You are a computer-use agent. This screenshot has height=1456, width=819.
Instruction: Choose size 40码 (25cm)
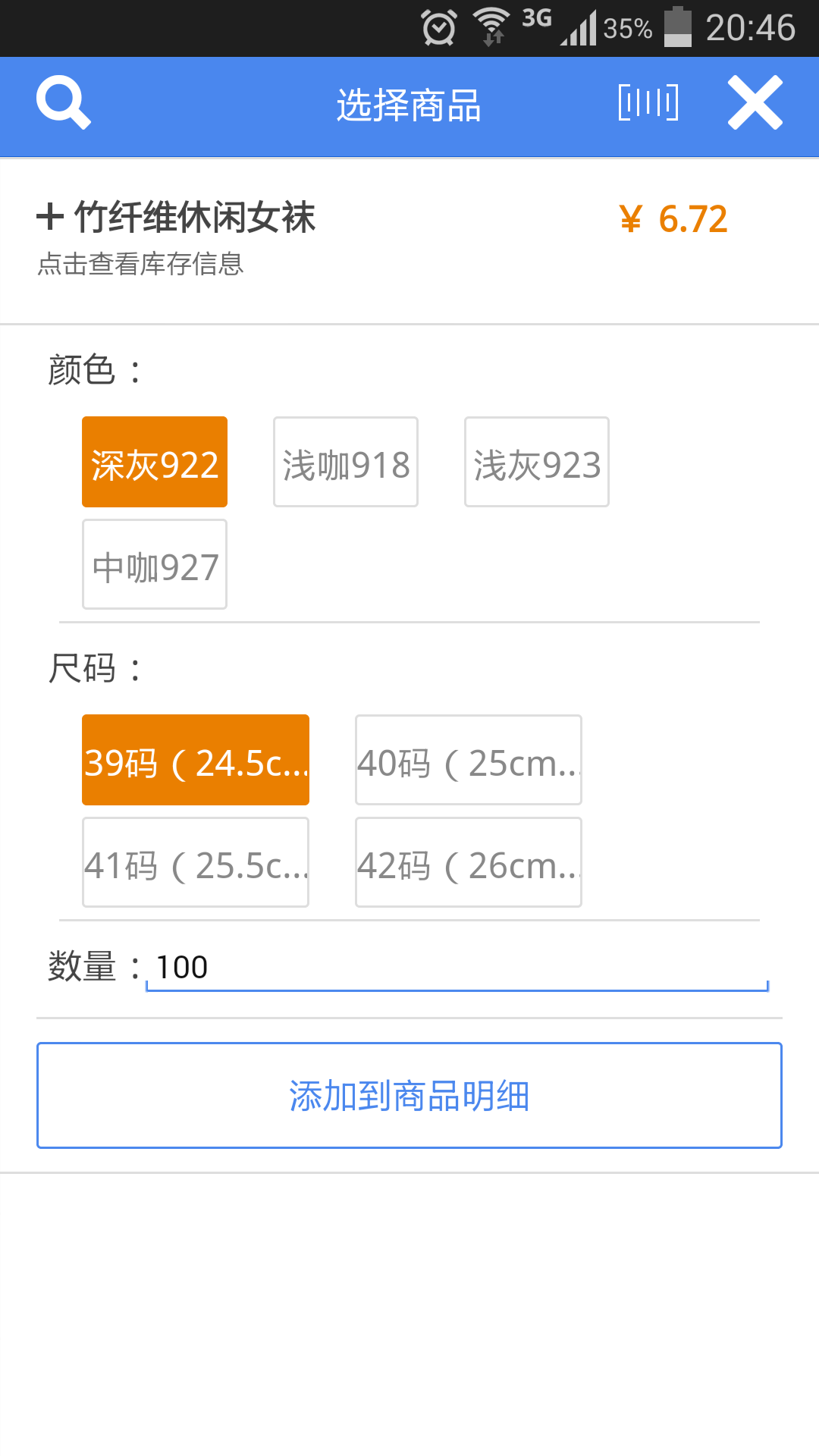469,760
